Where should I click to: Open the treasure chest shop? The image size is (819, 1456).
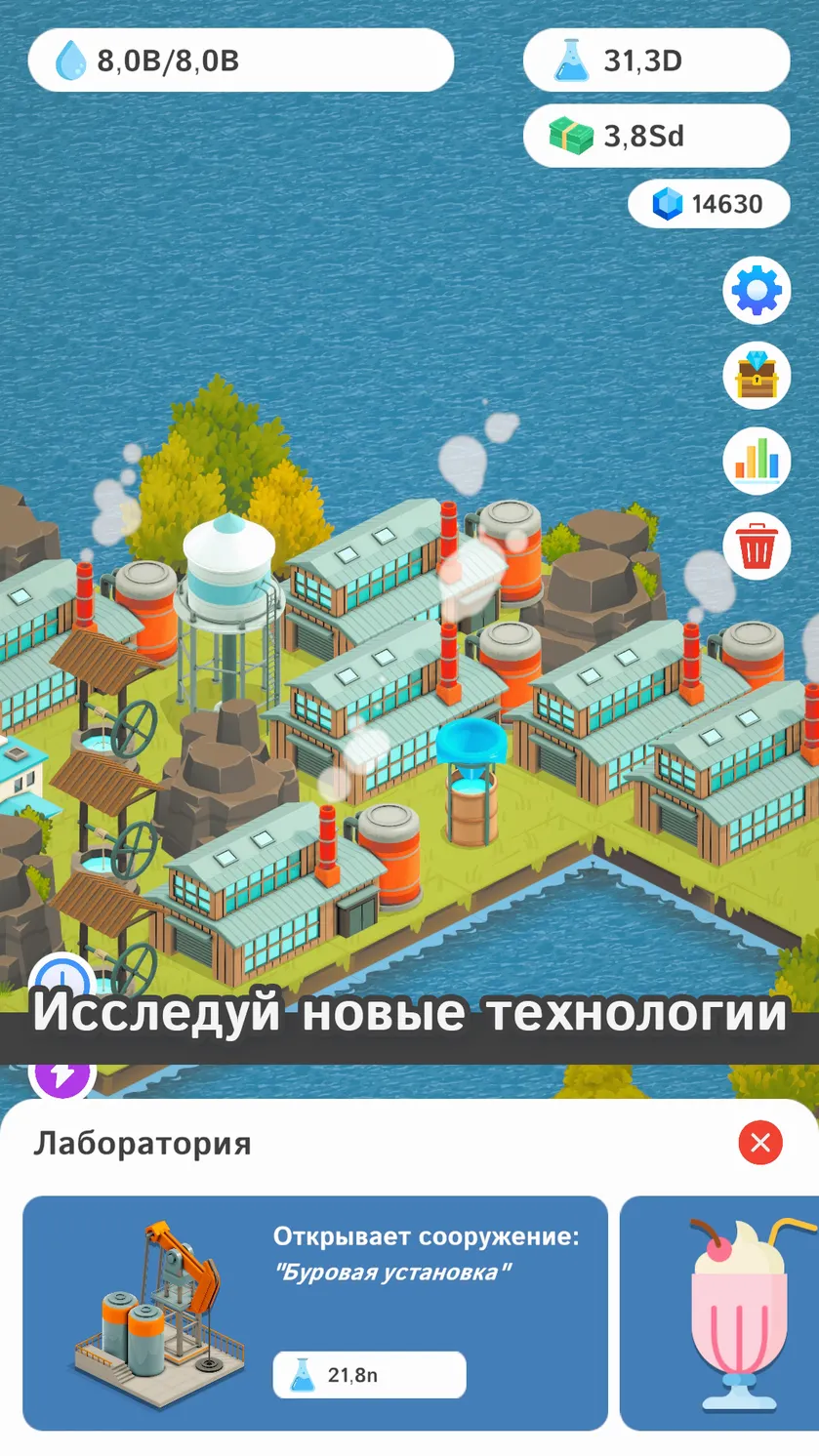point(757,376)
